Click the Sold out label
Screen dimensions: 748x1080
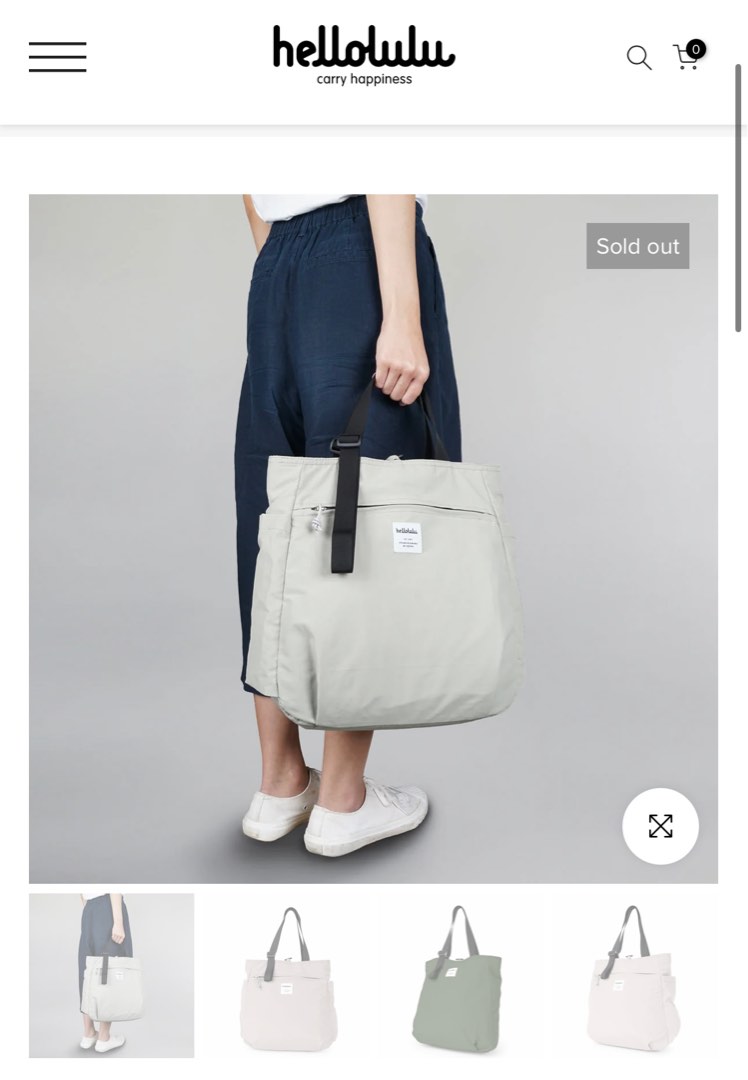coord(637,245)
